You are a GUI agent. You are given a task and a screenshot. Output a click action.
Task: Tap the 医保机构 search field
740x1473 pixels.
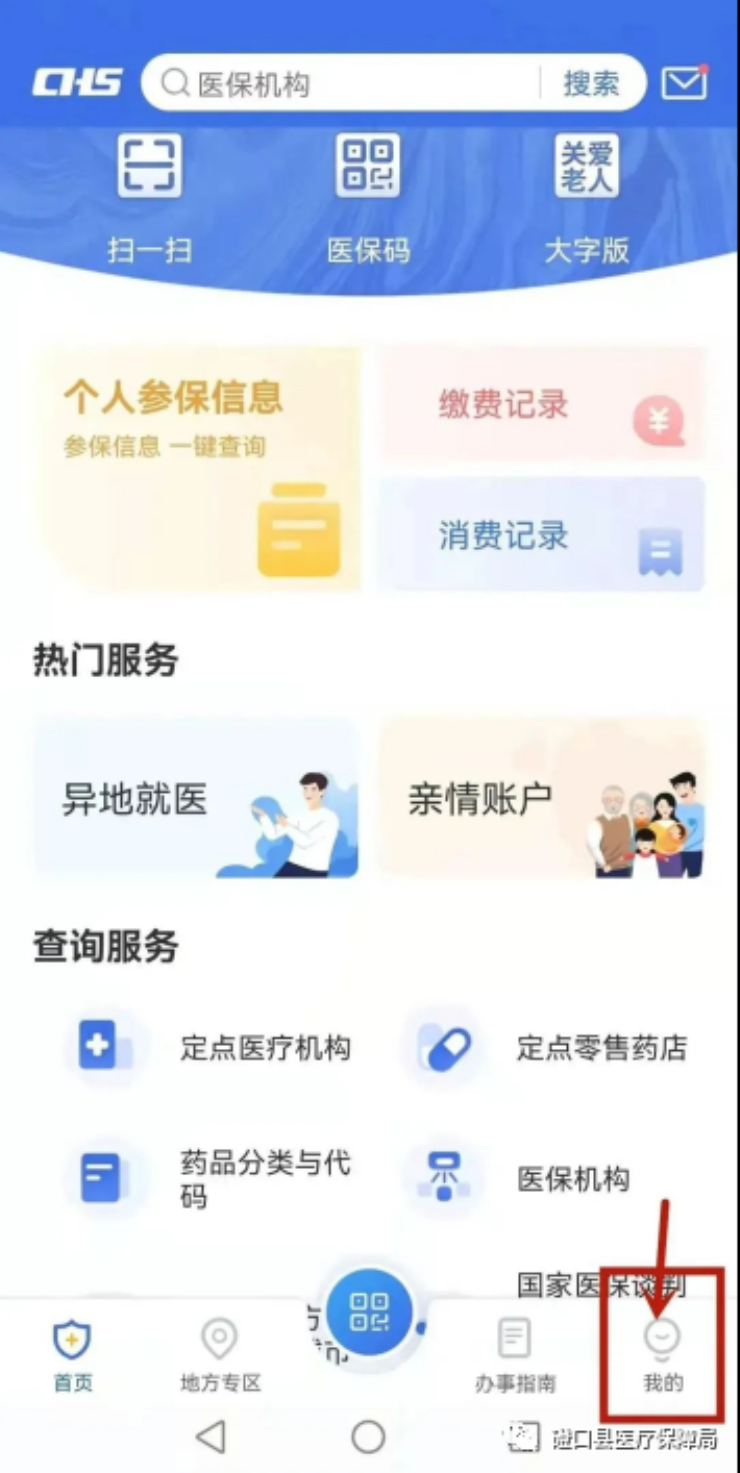340,83
